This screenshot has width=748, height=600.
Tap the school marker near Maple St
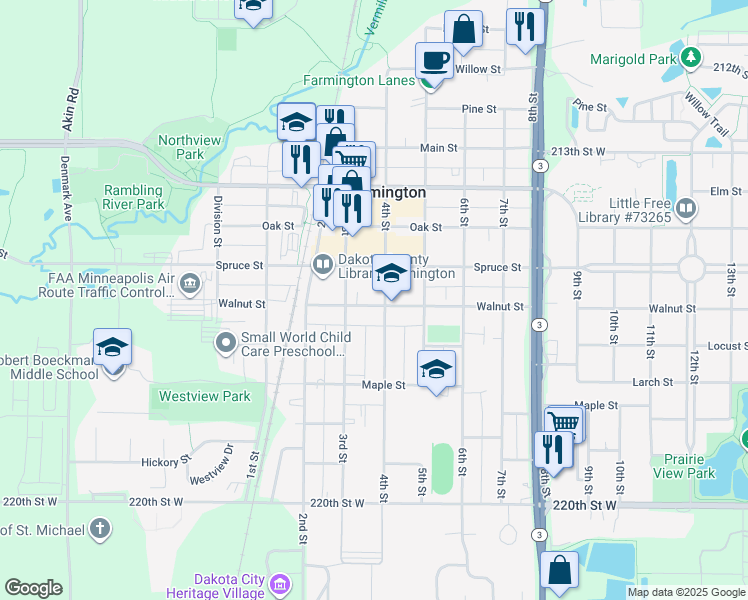436,371
